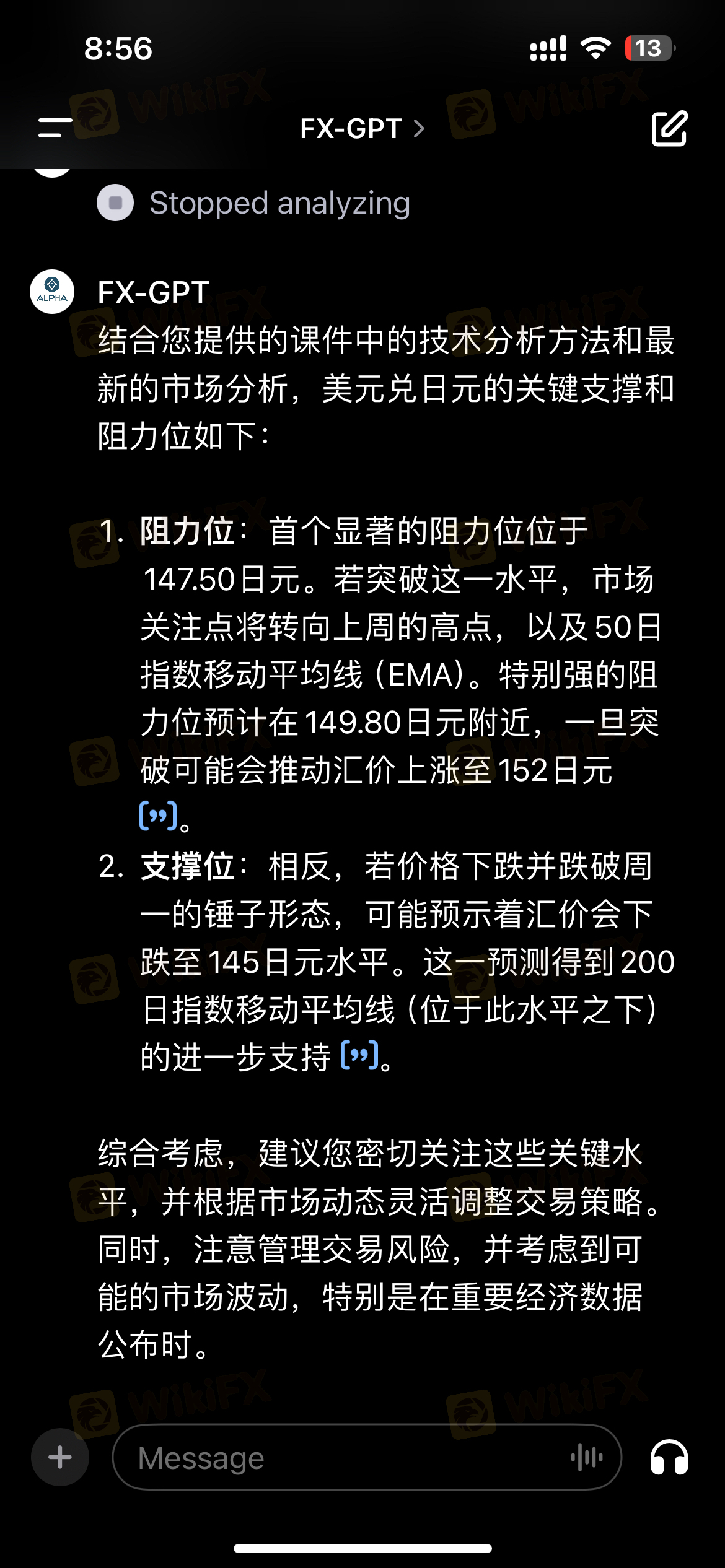Open citation after 152日元 resistance paragraph
This screenshot has width=725, height=1568.
pyautogui.click(x=159, y=816)
